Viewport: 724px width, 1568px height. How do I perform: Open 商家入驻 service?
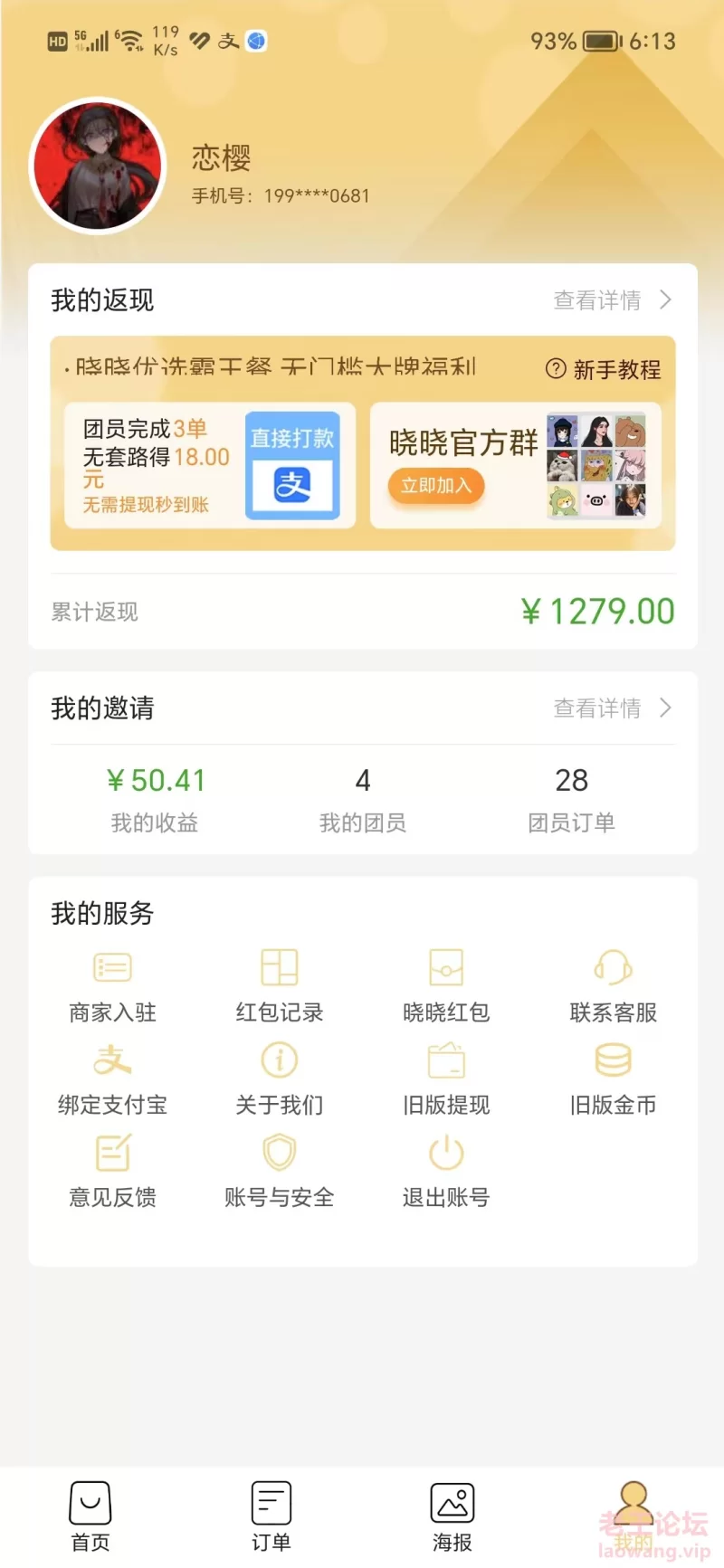point(112,986)
